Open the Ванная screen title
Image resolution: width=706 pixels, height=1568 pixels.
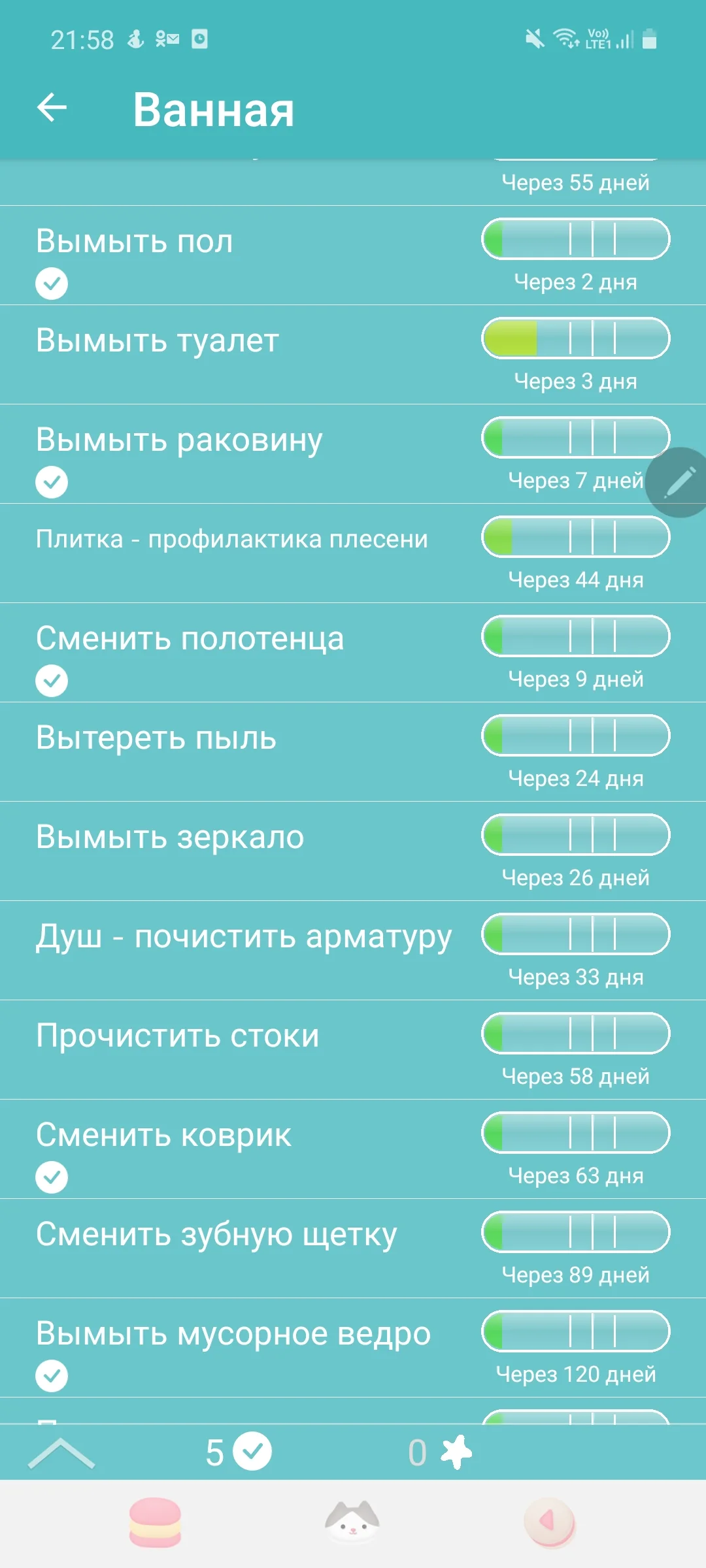(x=213, y=108)
